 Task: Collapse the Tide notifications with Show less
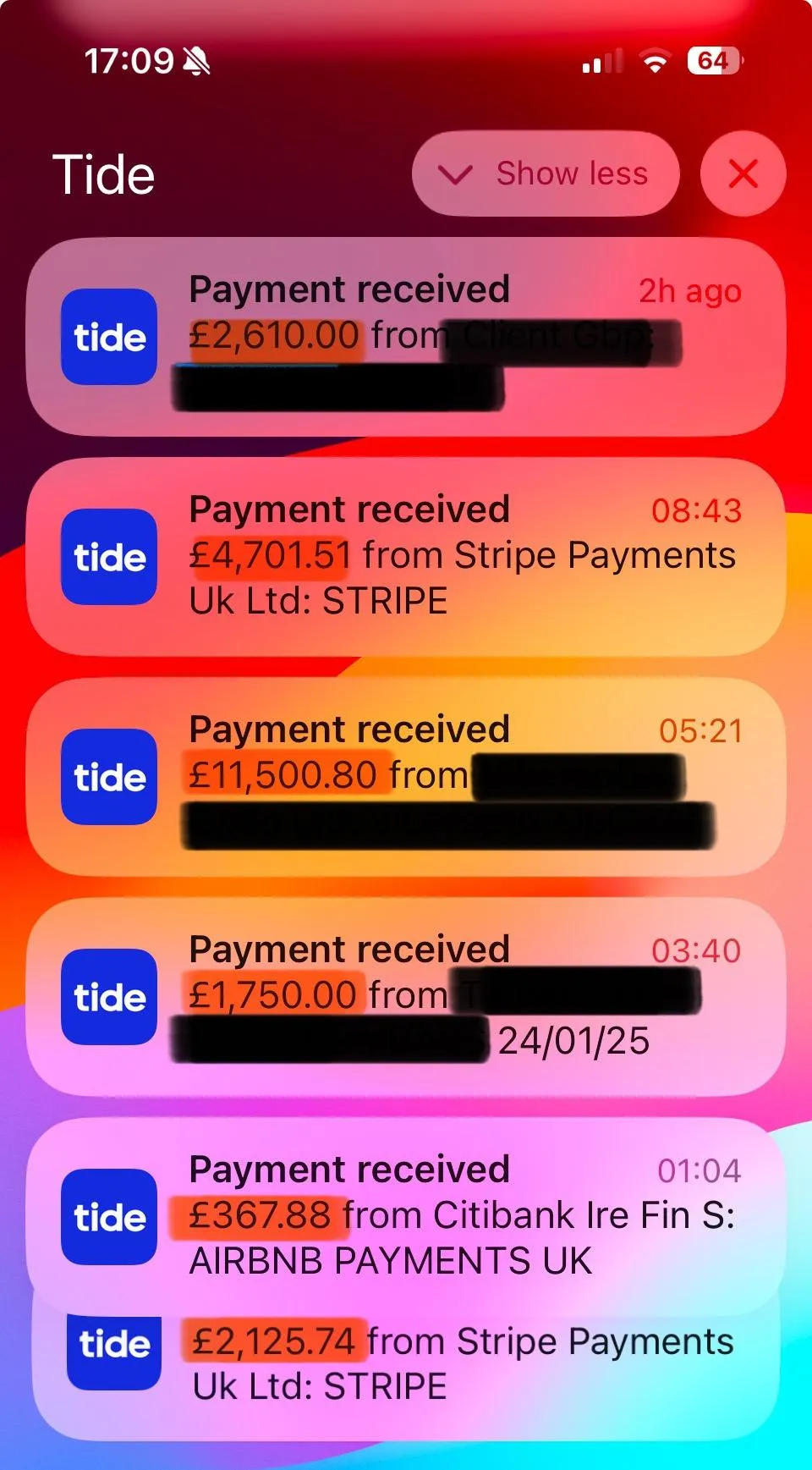point(546,174)
